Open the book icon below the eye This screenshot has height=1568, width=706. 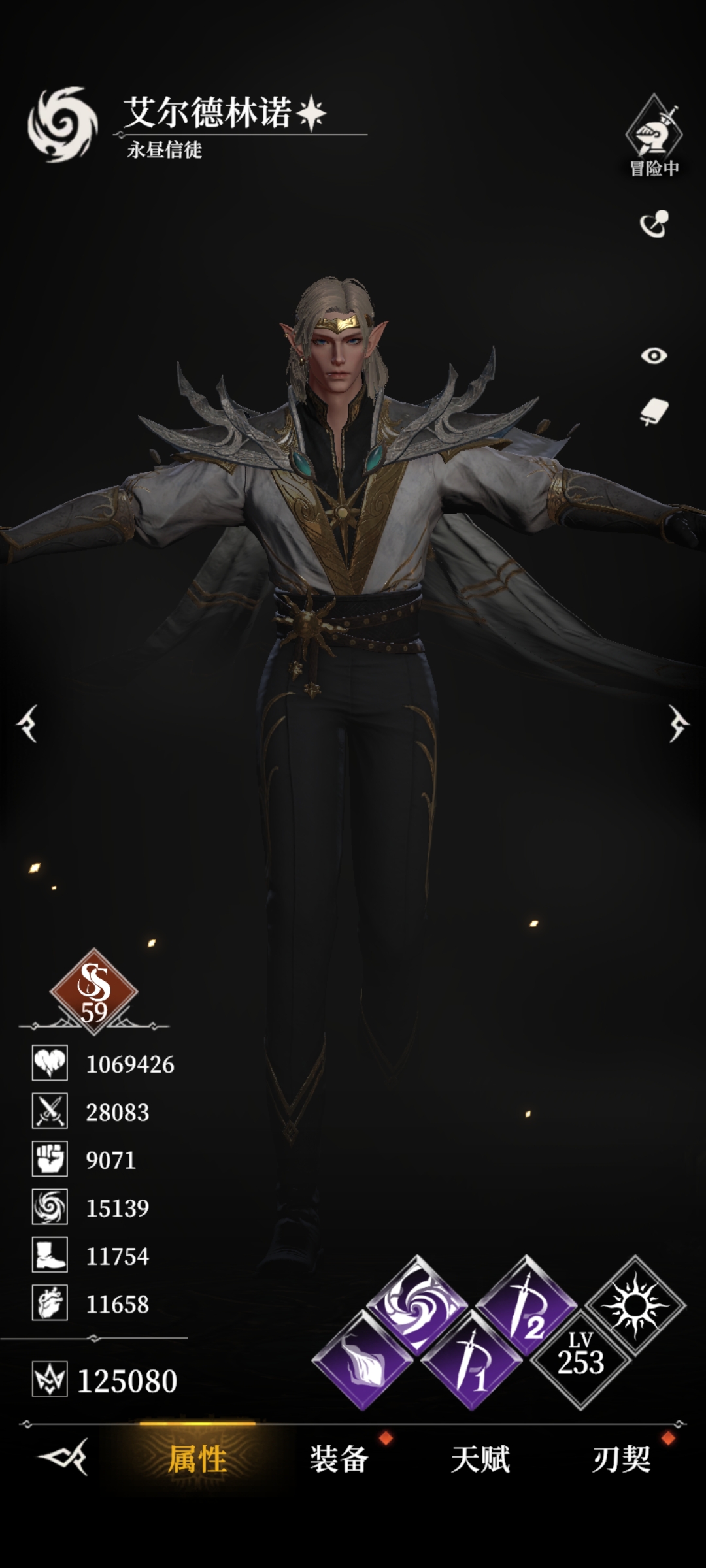coord(654,412)
